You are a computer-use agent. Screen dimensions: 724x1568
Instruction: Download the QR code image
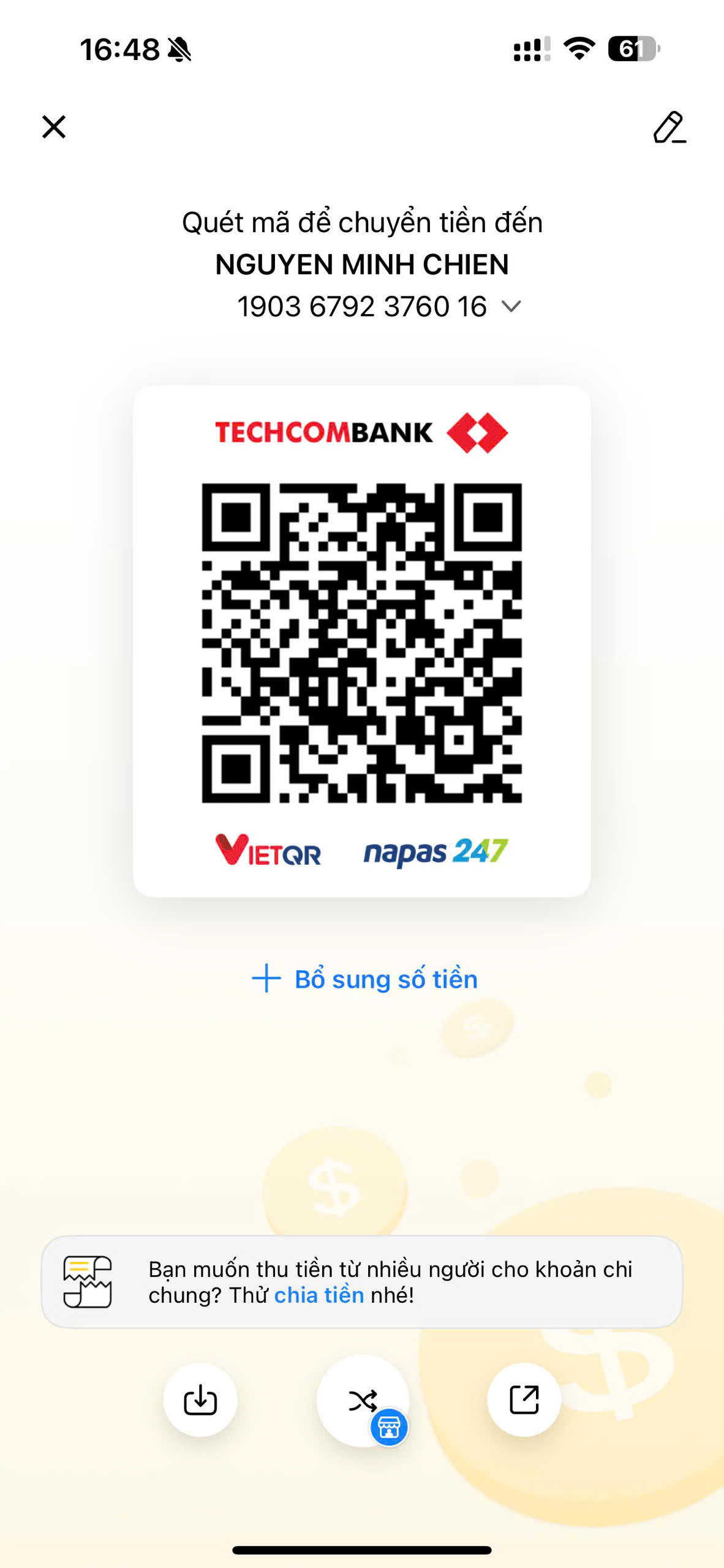pos(200,1400)
